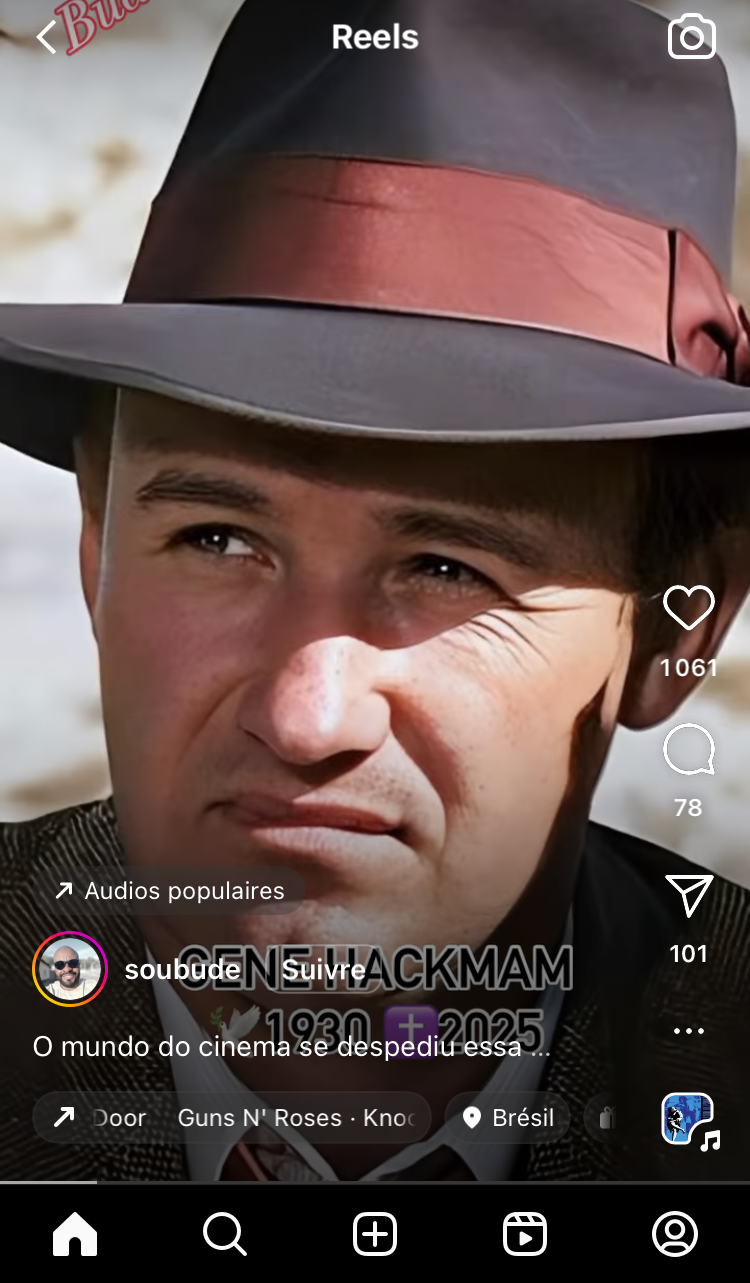The image size is (750, 1283).
Task: Go back from the Reels screen
Action: pyautogui.click(x=46, y=38)
